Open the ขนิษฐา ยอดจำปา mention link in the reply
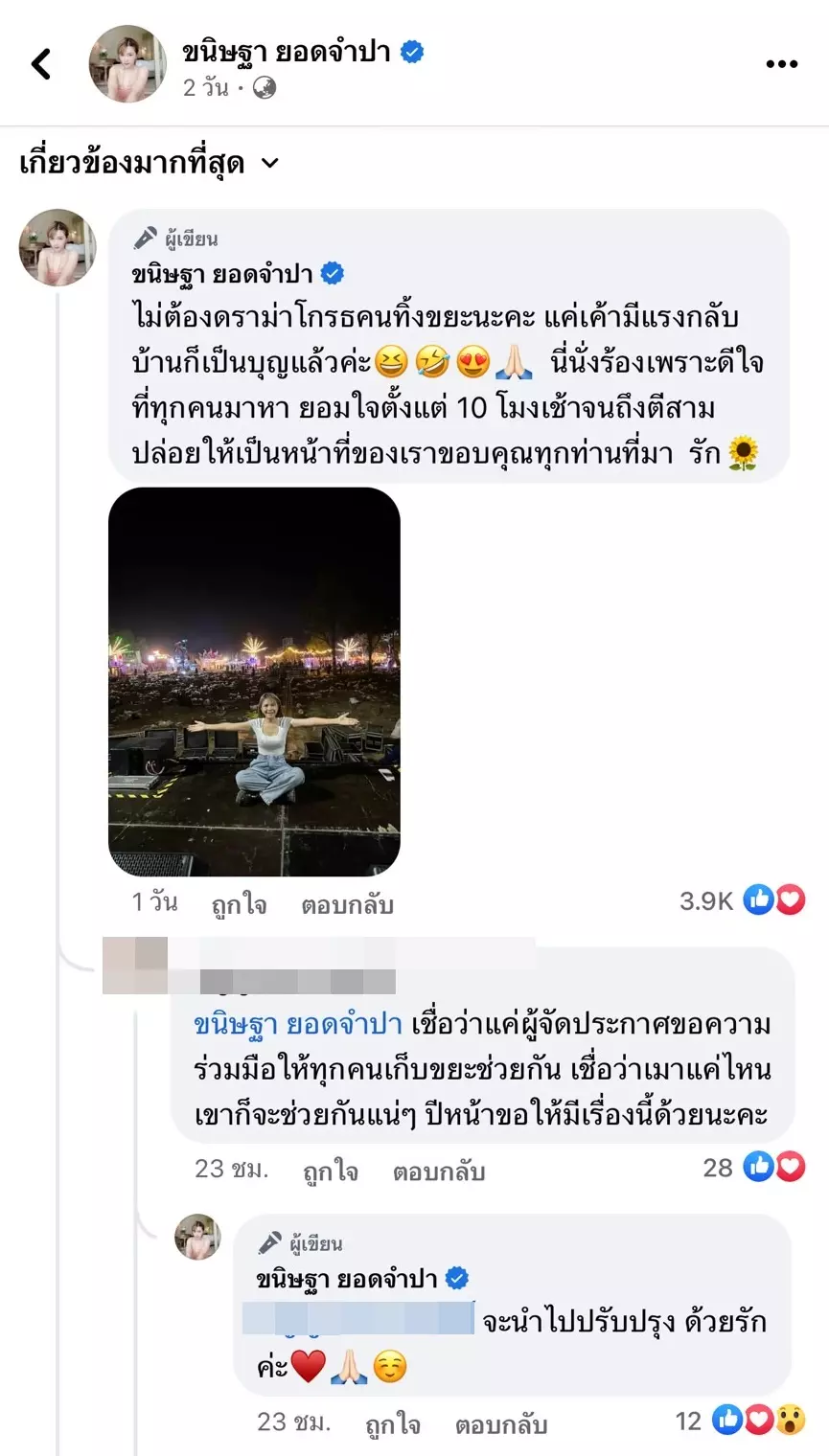 pos(297,1024)
